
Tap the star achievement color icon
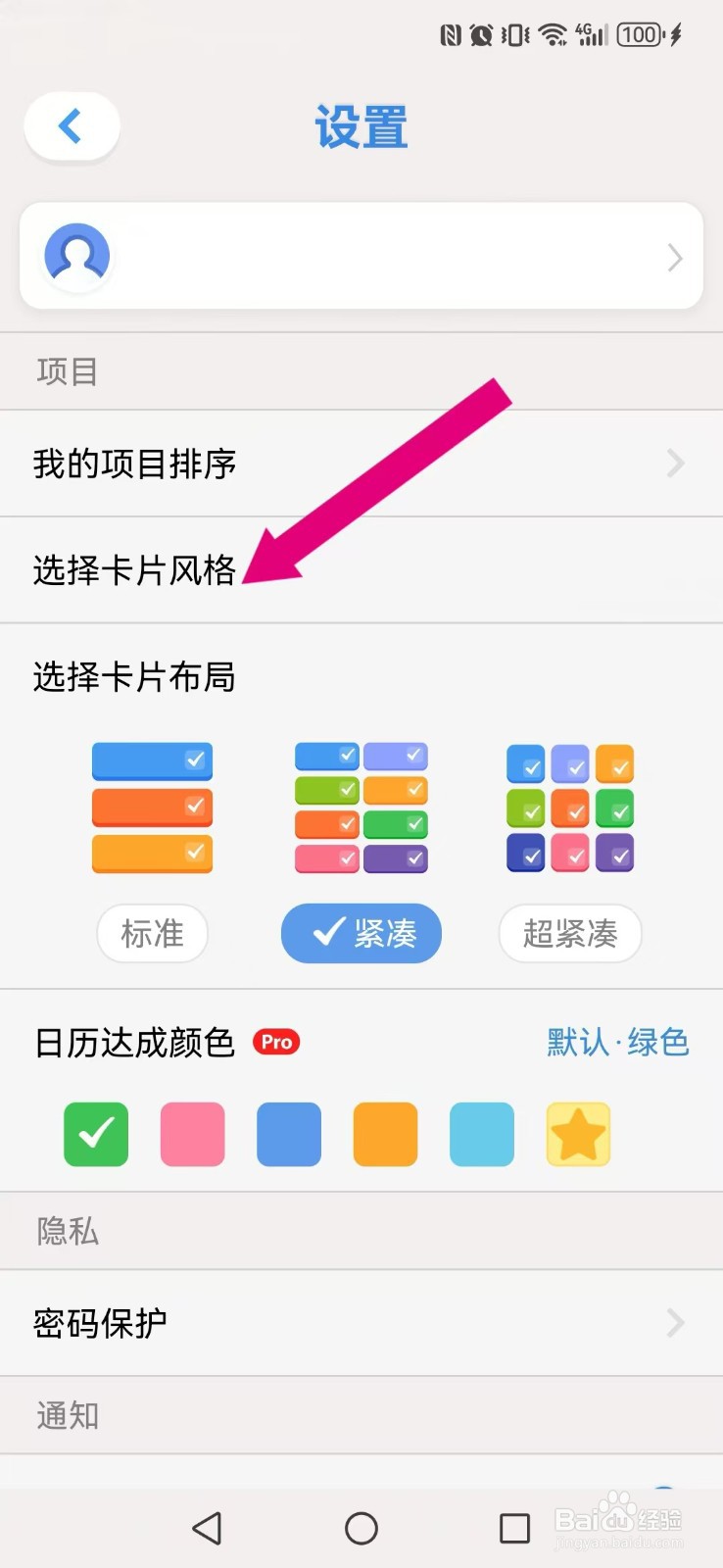pos(578,1134)
